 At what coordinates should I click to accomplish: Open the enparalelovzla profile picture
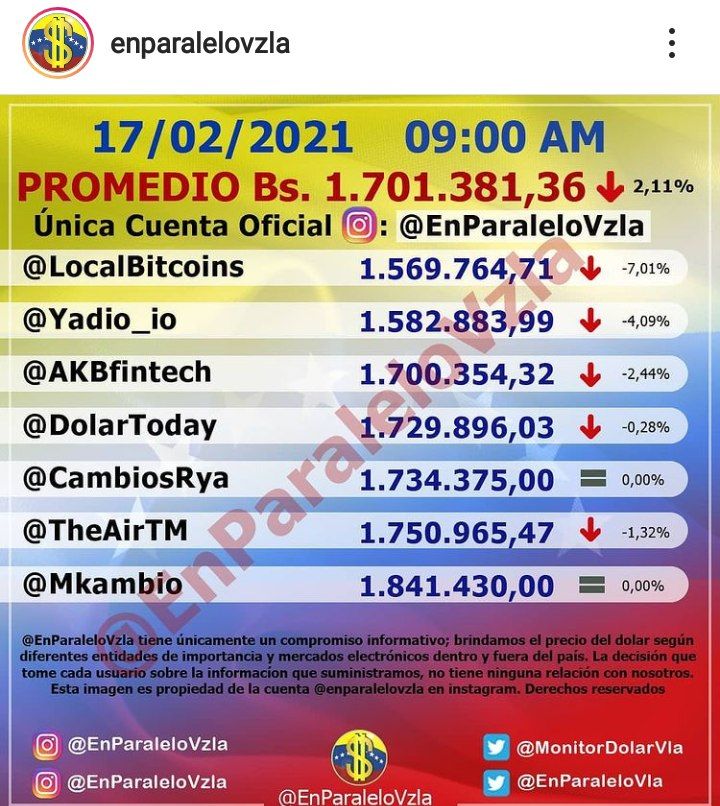tap(58, 43)
